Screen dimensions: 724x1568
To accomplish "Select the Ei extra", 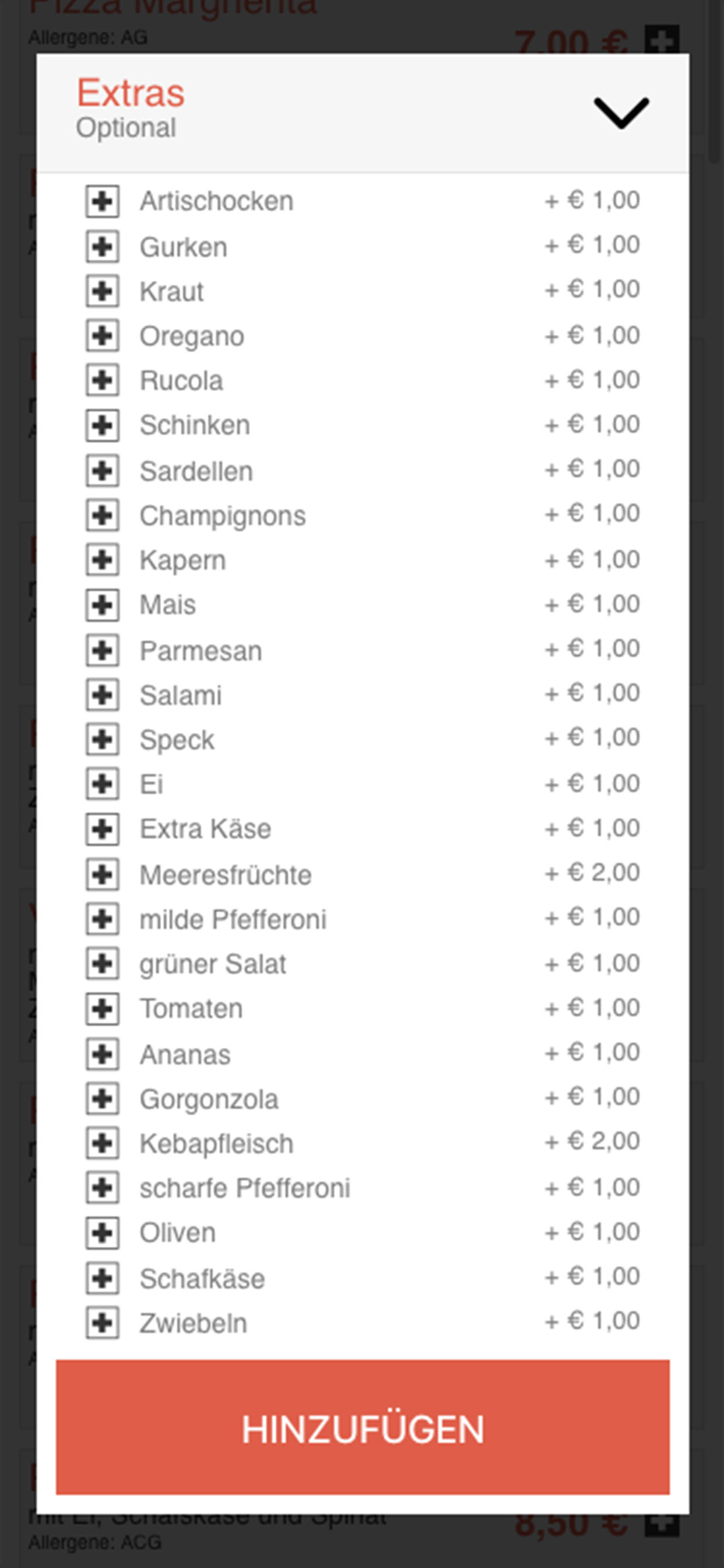I will pyautogui.click(x=102, y=784).
